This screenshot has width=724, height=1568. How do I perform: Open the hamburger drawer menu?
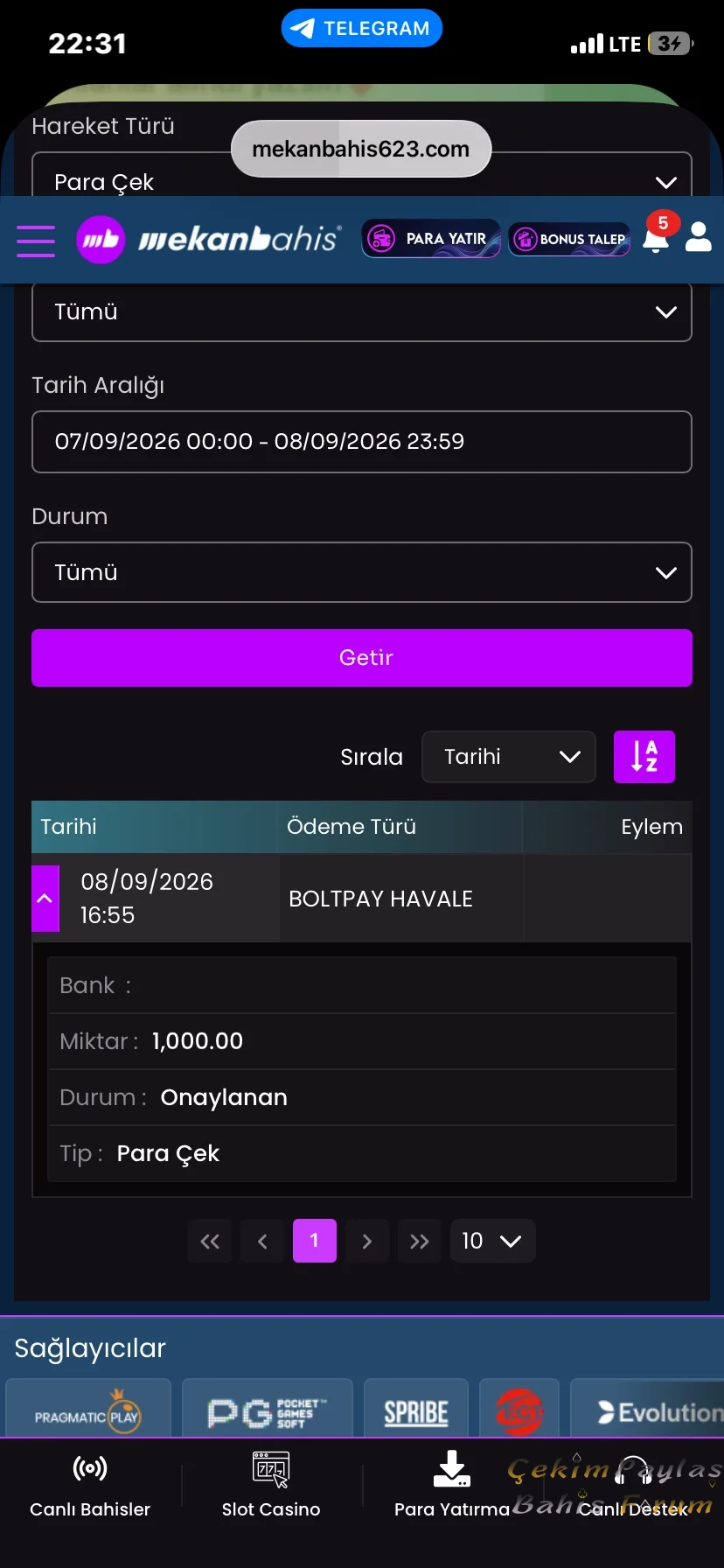click(x=36, y=241)
